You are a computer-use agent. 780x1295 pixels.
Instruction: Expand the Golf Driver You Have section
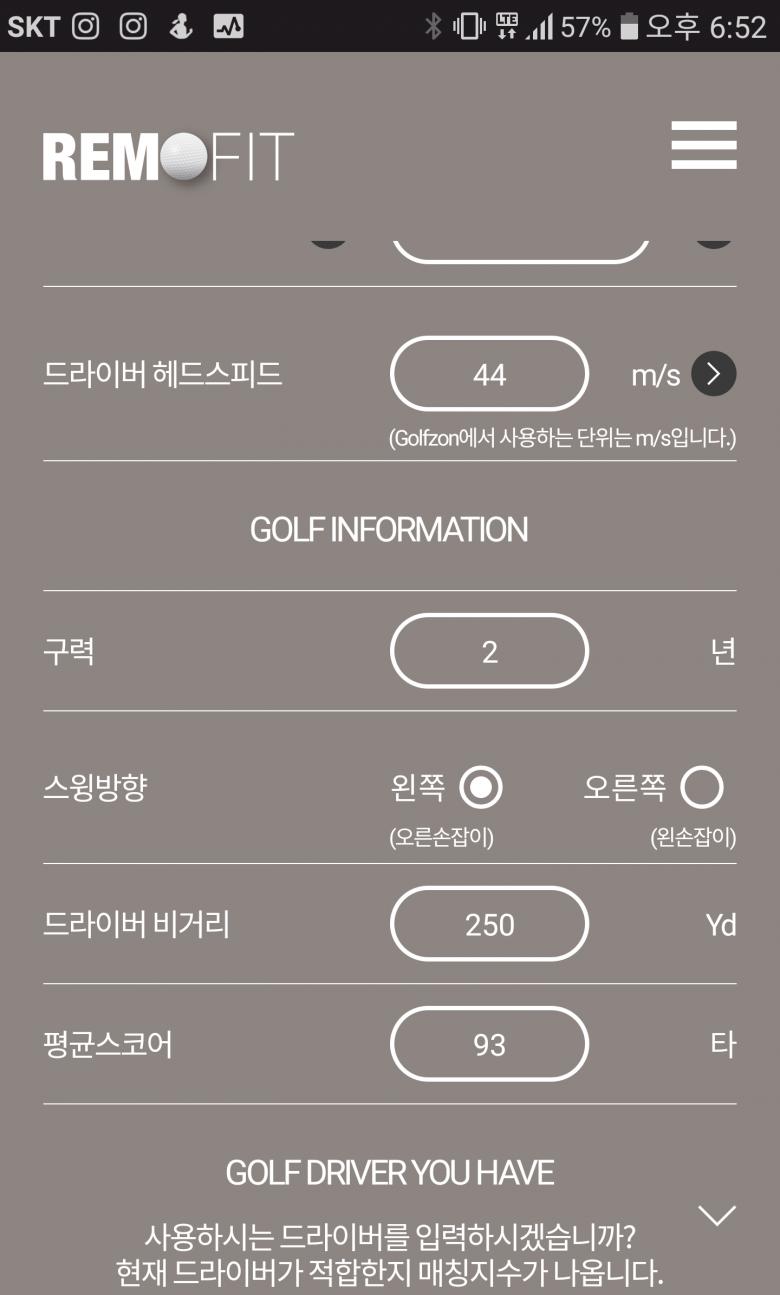pos(716,1215)
